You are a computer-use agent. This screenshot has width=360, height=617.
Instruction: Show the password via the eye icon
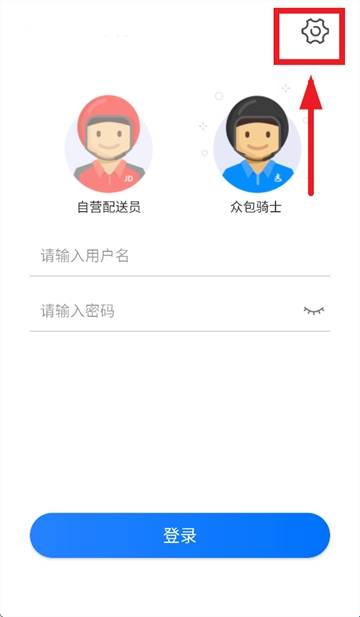[x=314, y=311]
